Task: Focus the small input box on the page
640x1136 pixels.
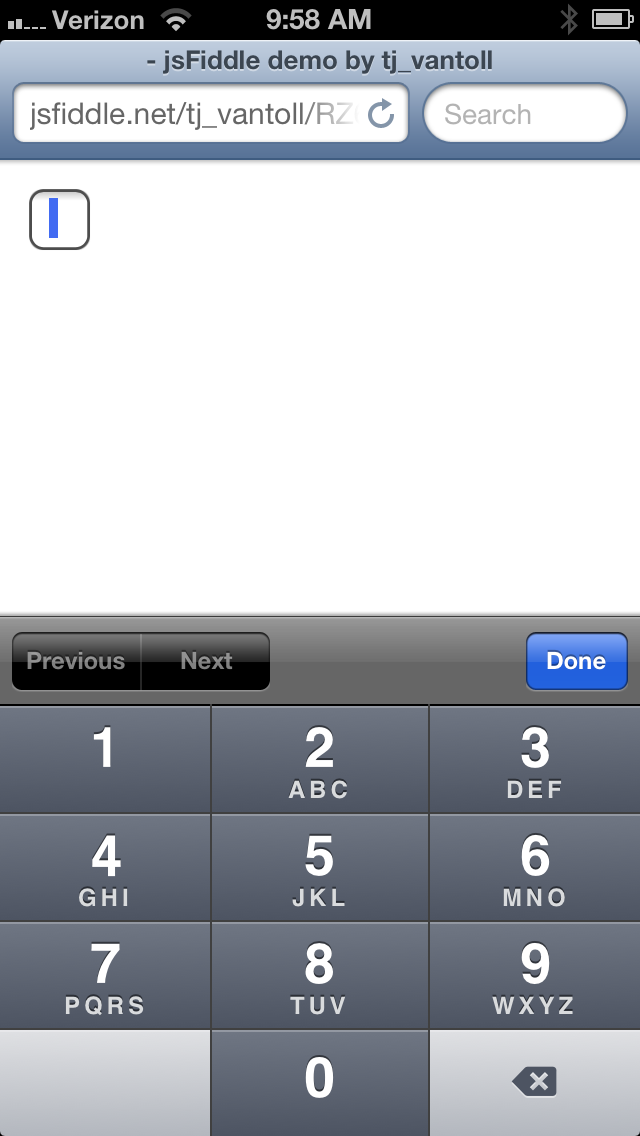Action: click(x=59, y=220)
